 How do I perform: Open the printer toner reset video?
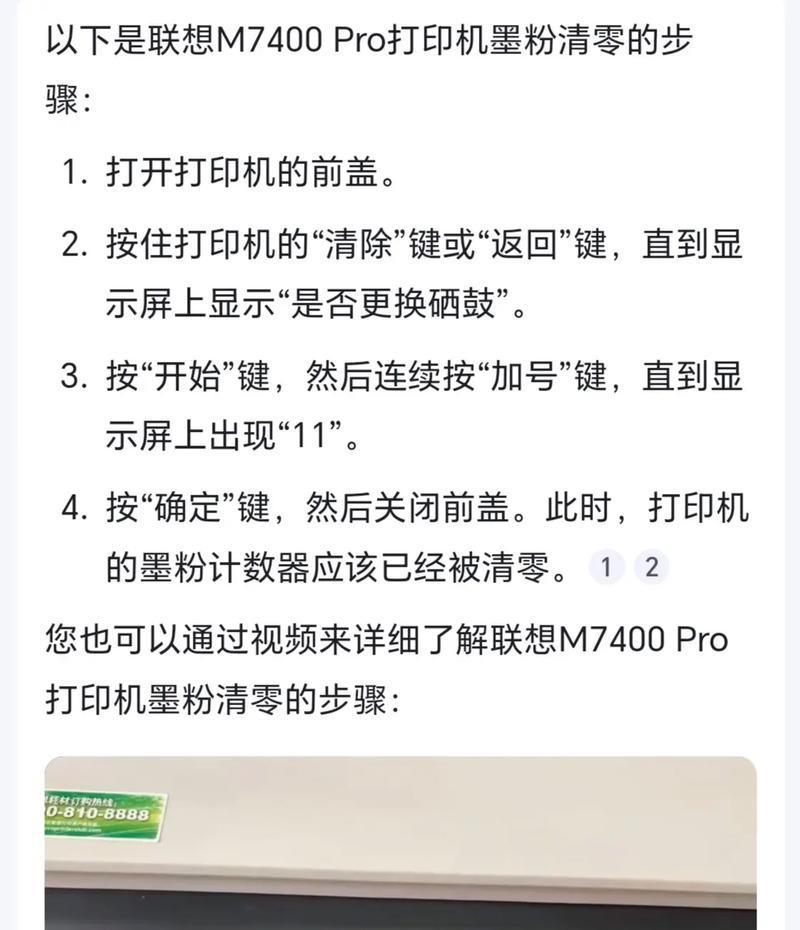[x=400, y=845]
